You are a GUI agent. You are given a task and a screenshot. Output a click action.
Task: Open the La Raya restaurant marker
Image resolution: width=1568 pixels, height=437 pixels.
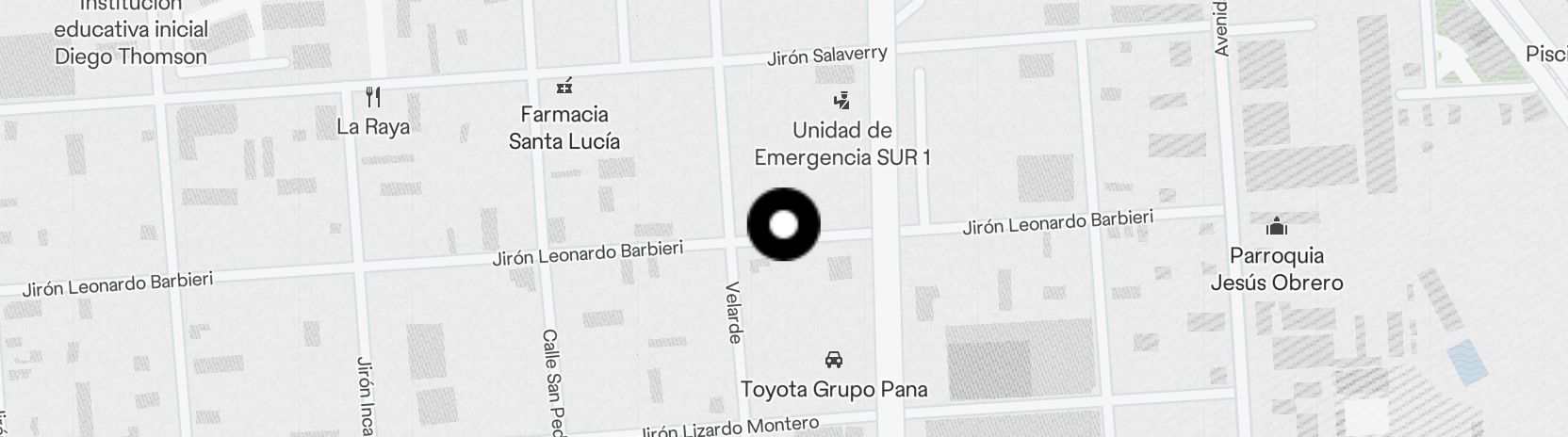(373, 96)
